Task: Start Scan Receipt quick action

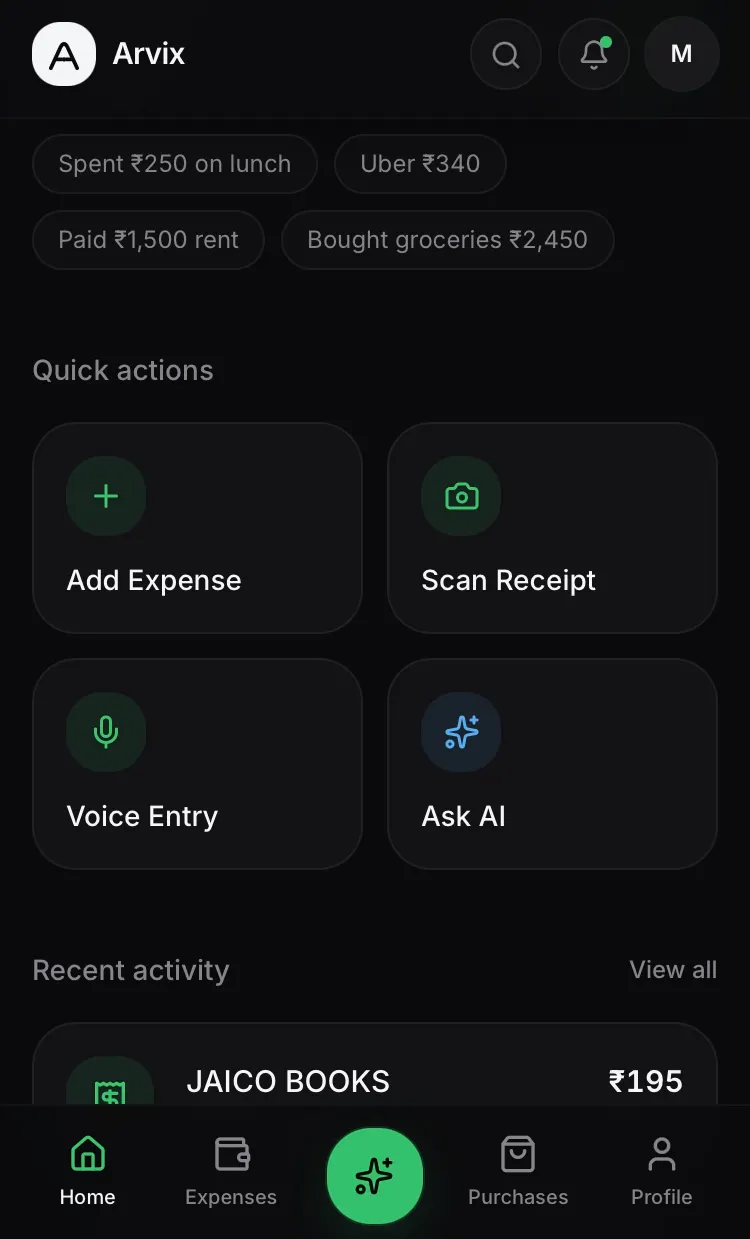Action: pyautogui.click(x=552, y=528)
